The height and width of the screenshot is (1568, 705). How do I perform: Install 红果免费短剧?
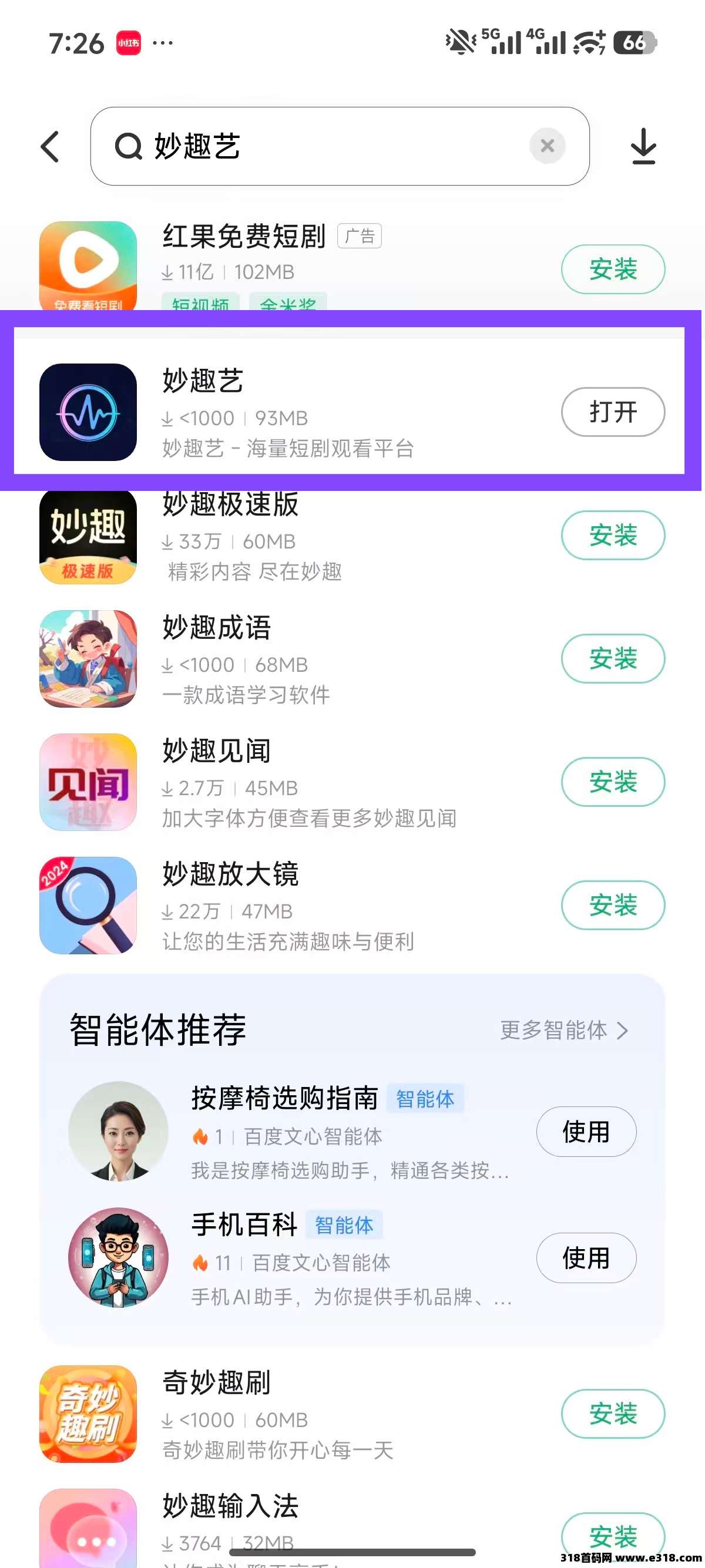pos(612,269)
